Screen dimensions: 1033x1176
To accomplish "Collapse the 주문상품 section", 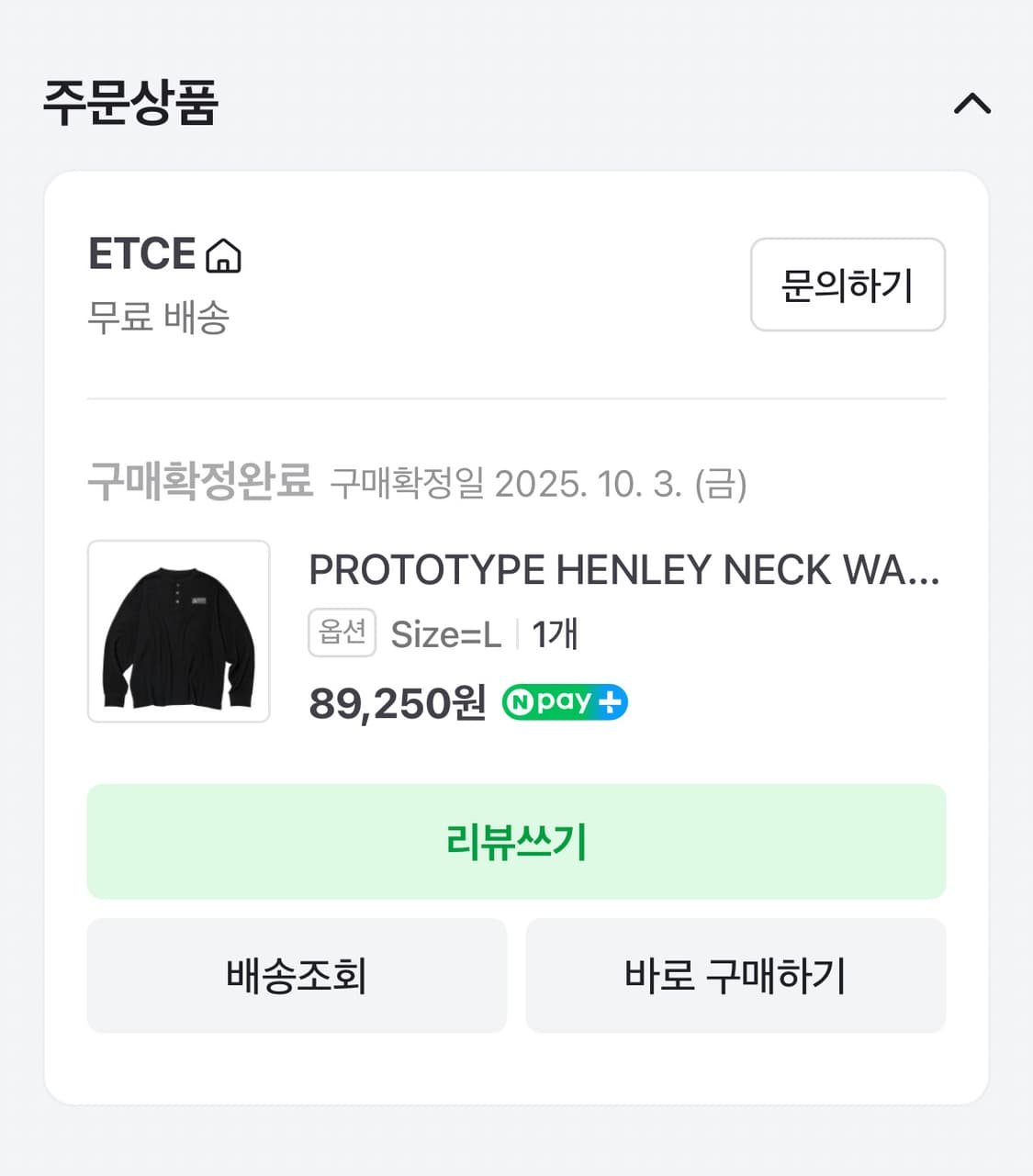I will click(971, 104).
